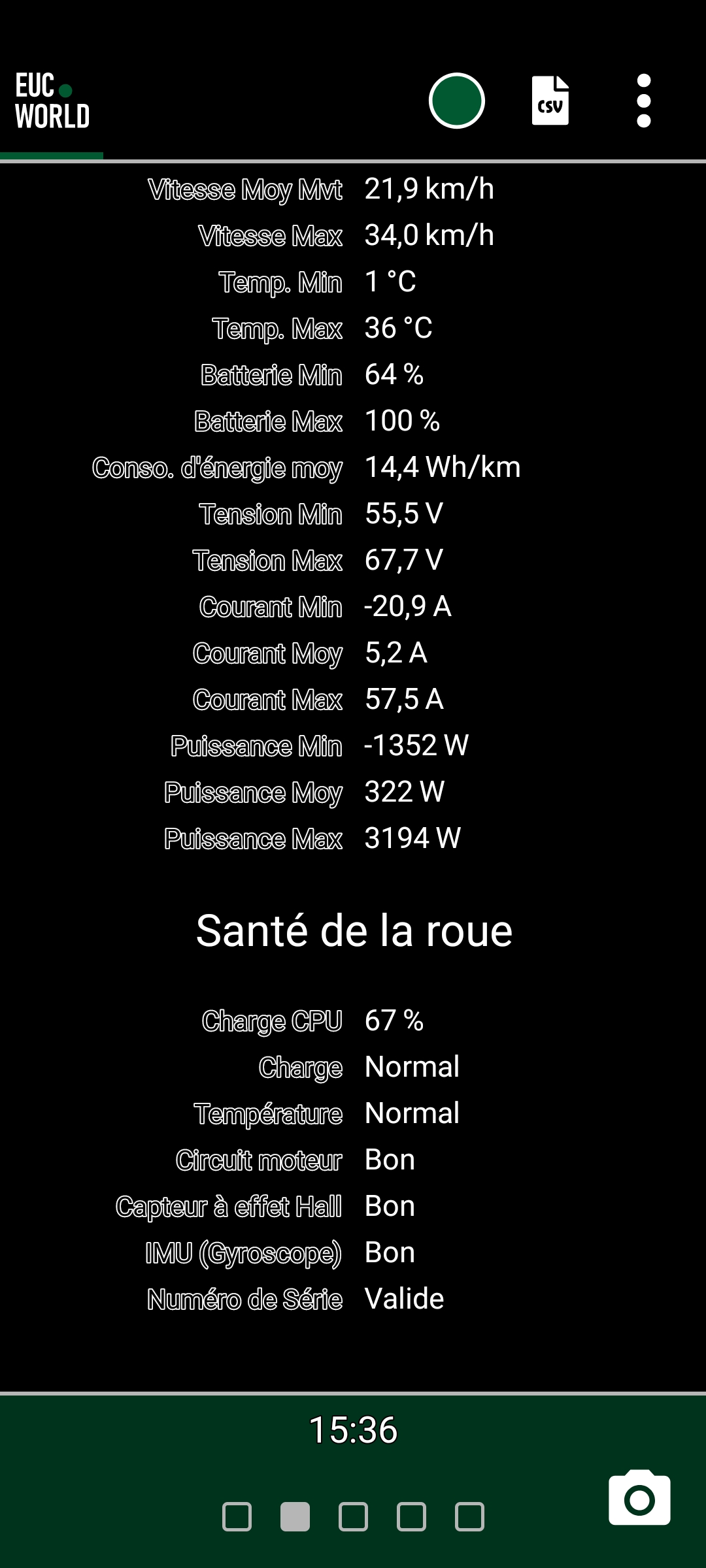This screenshot has height=1568, width=706.
Task: Go to the third page indicator
Action: [x=353, y=1517]
